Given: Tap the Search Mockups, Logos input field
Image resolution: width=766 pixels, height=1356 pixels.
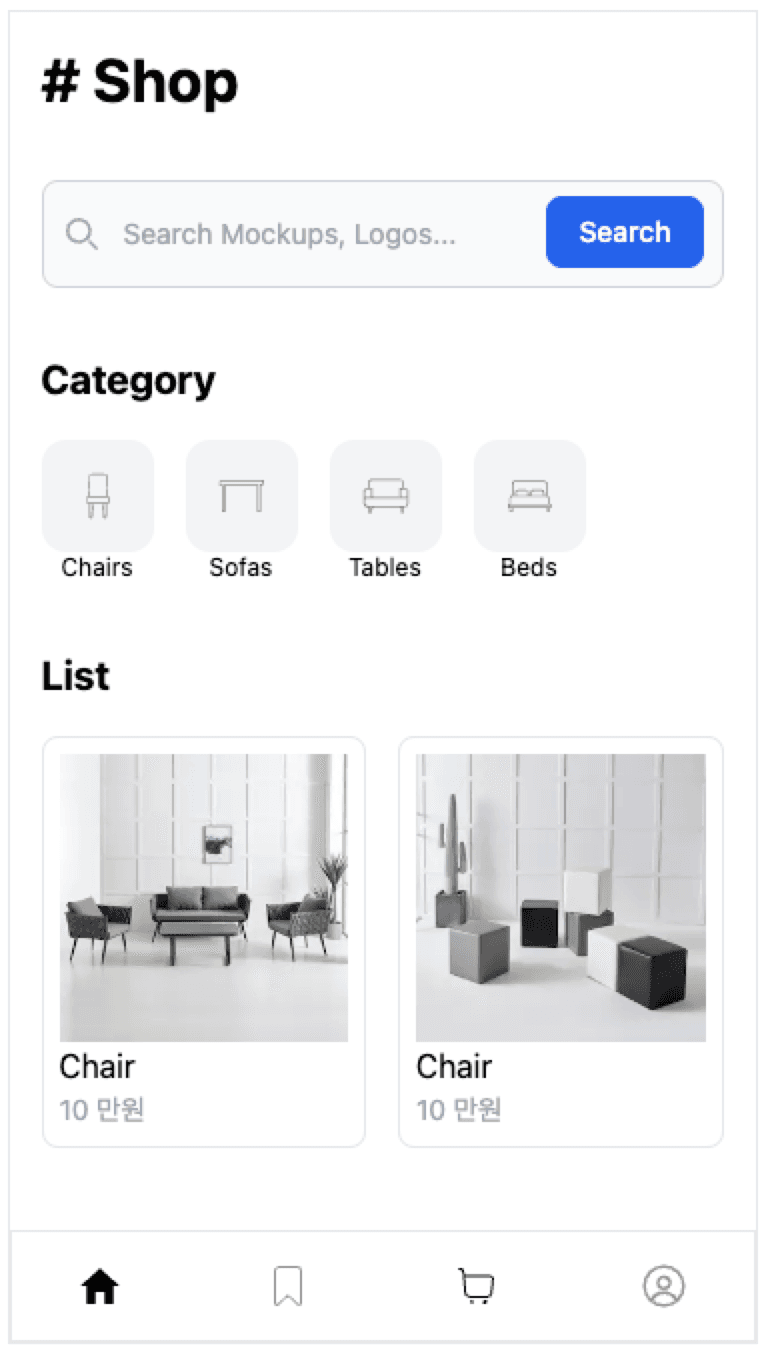Looking at the screenshot, I should tap(300, 235).
